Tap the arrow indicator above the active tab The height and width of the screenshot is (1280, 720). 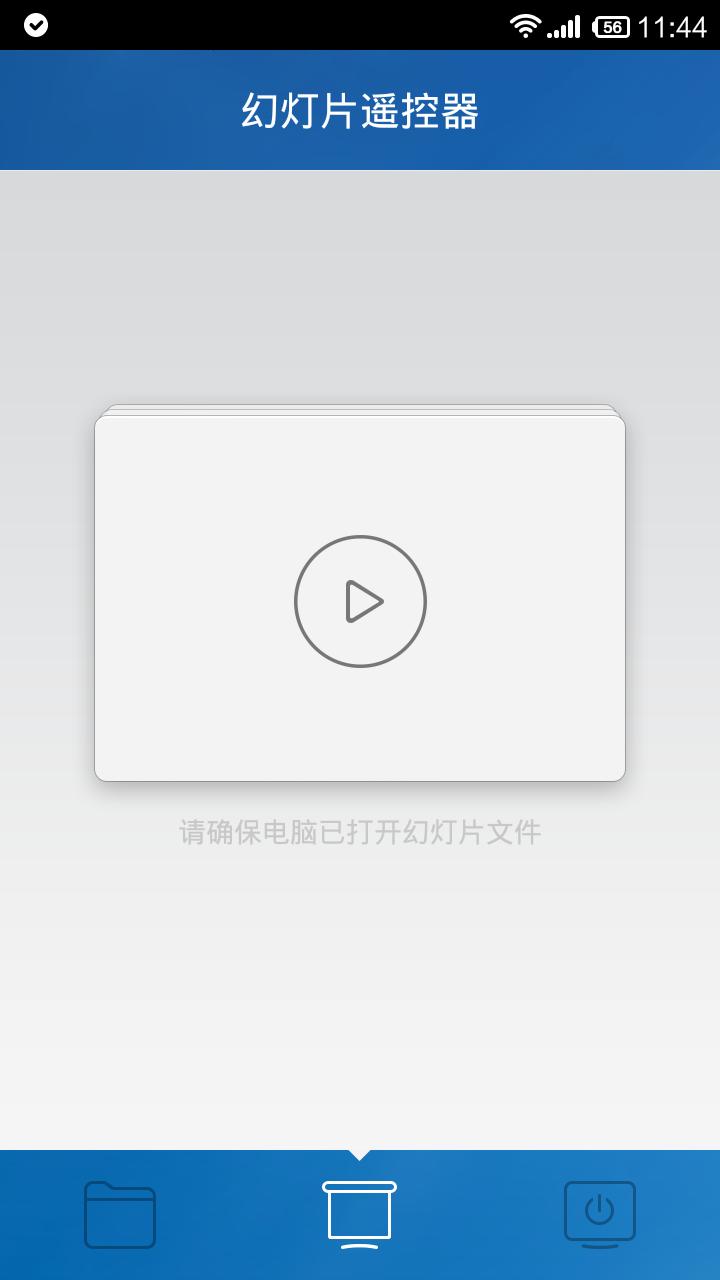pyautogui.click(x=360, y=1158)
